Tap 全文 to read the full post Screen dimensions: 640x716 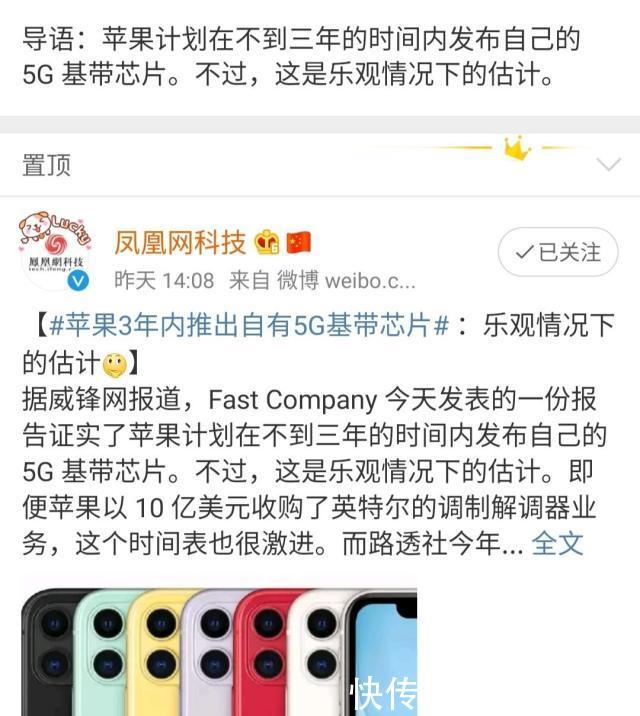[557, 543]
